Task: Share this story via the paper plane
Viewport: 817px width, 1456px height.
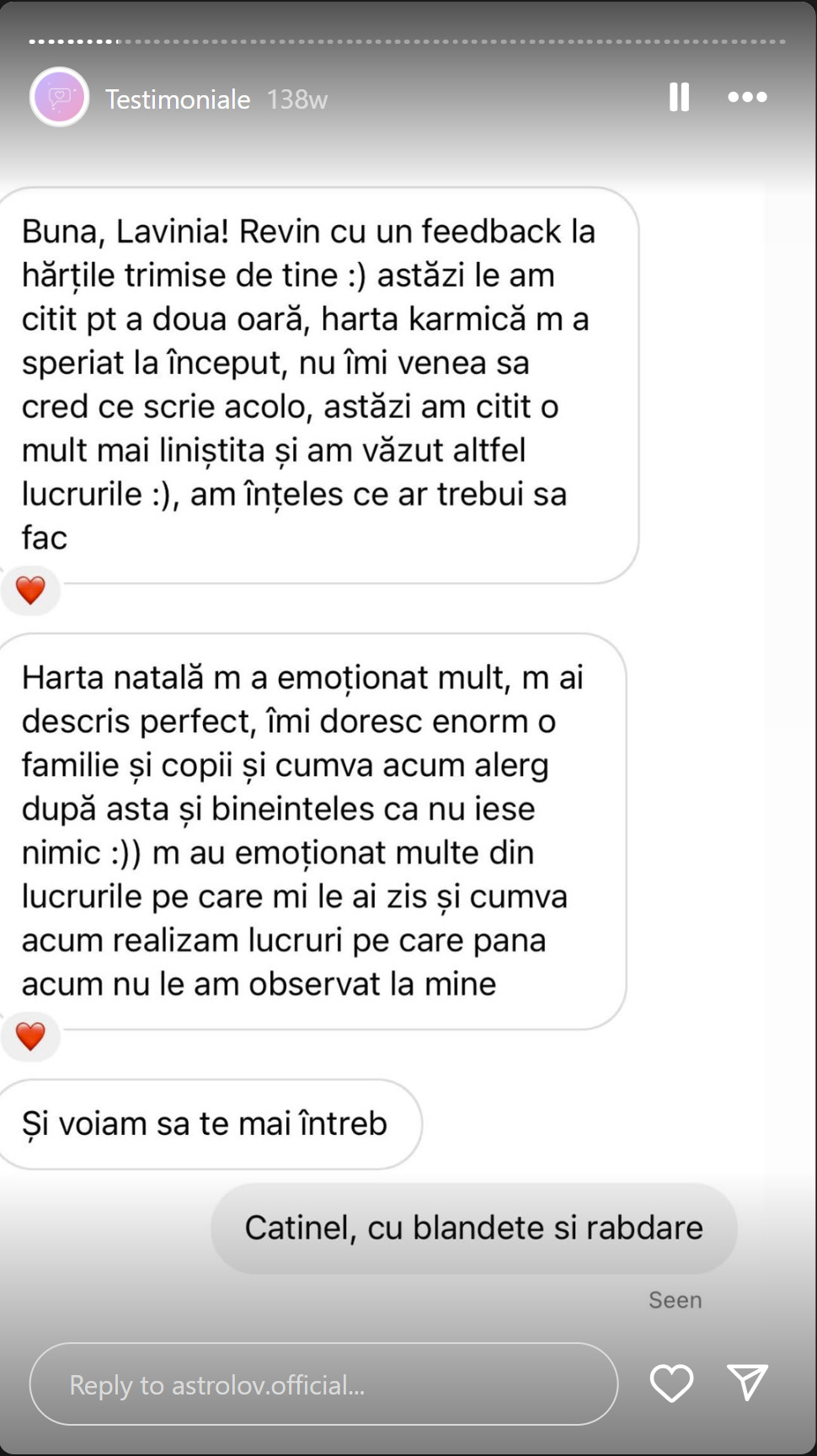Action: [747, 1383]
